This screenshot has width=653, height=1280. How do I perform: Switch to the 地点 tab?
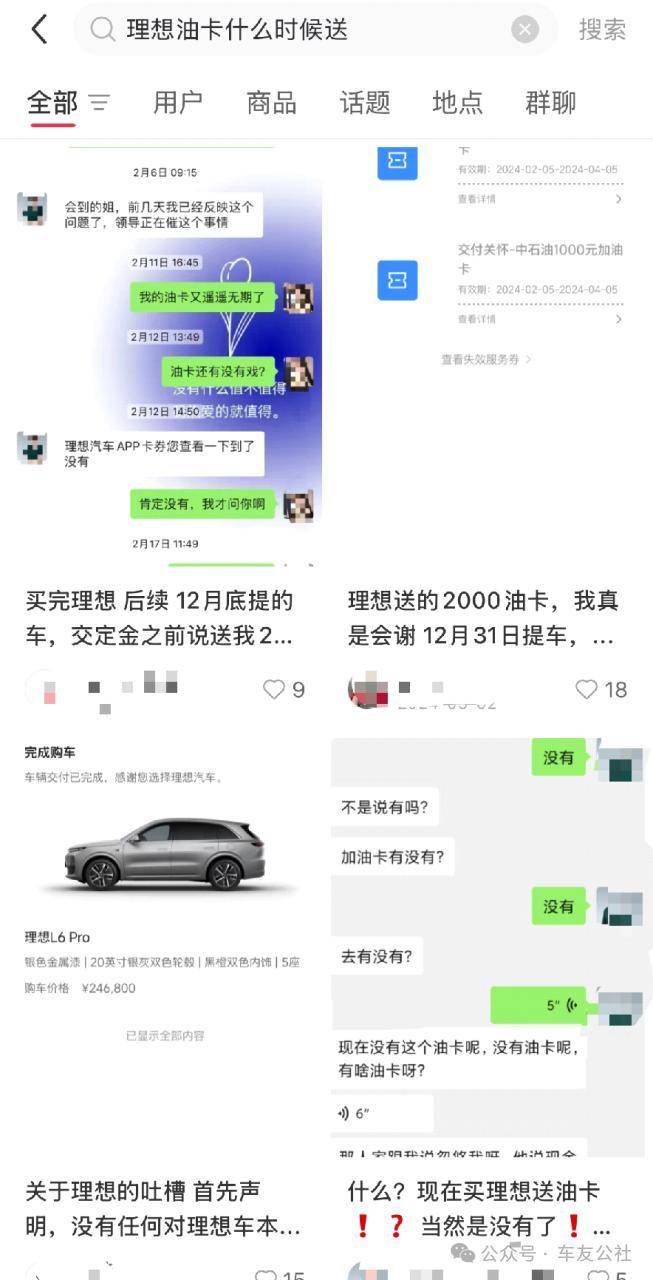point(457,102)
